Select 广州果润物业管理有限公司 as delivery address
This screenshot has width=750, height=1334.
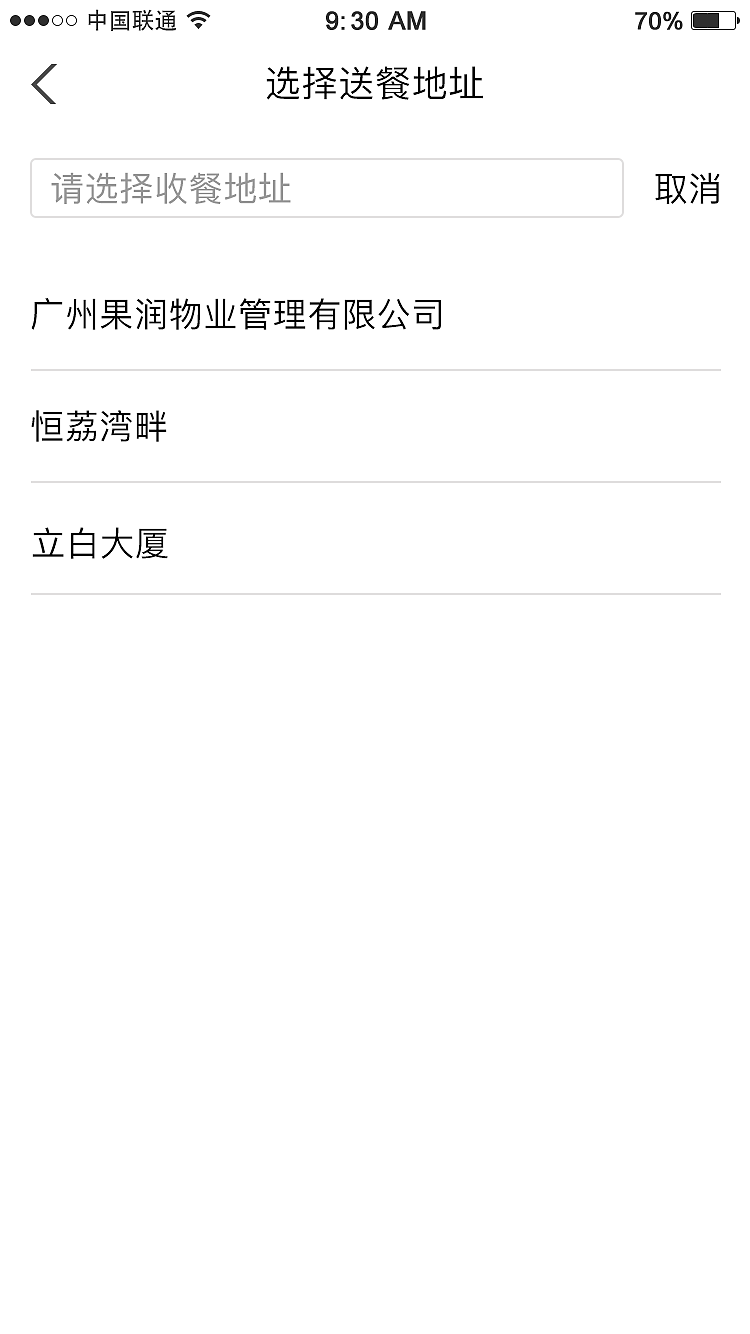pyautogui.click(x=237, y=315)
